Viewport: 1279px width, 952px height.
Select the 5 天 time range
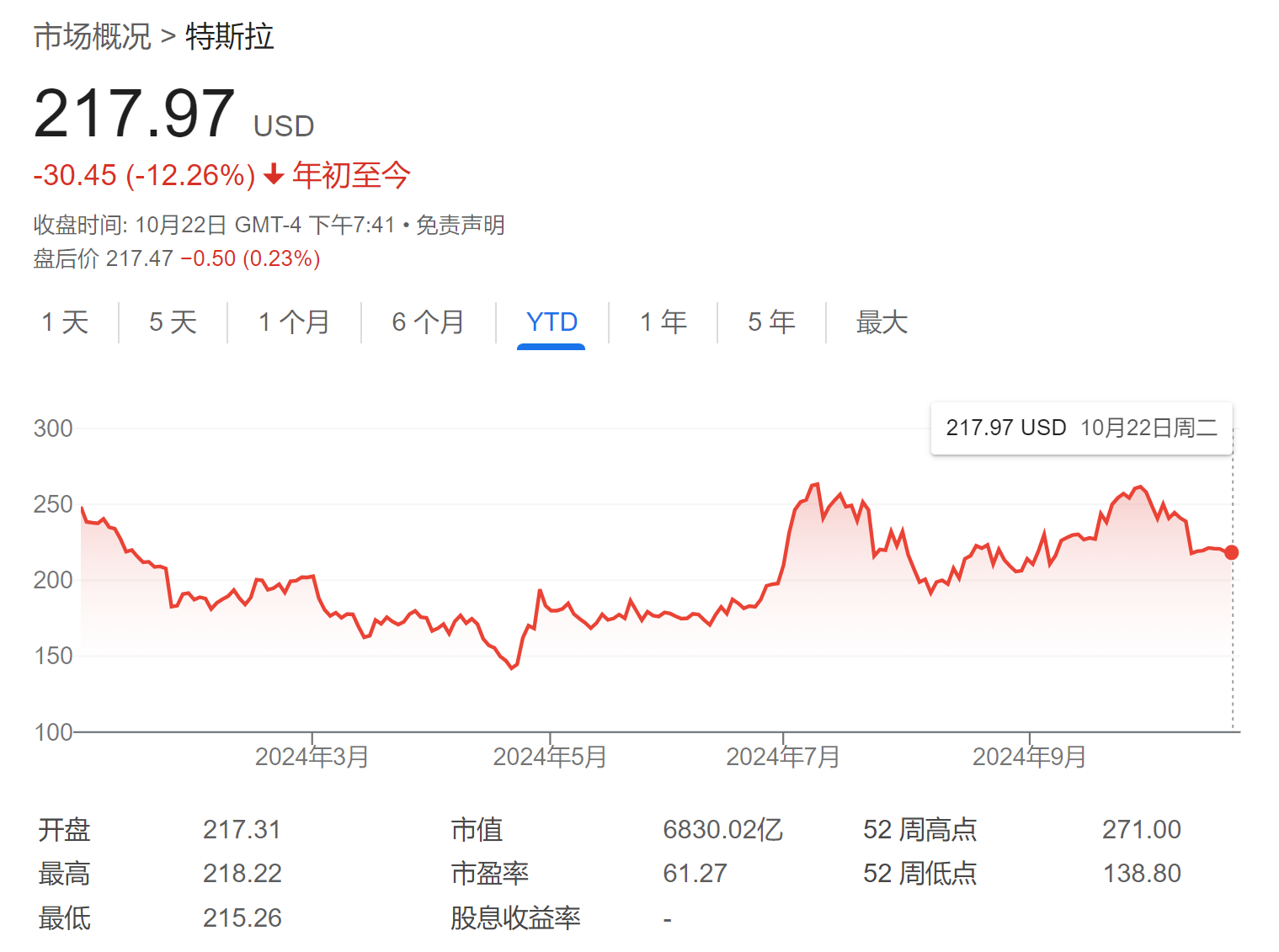pos(173,322)
